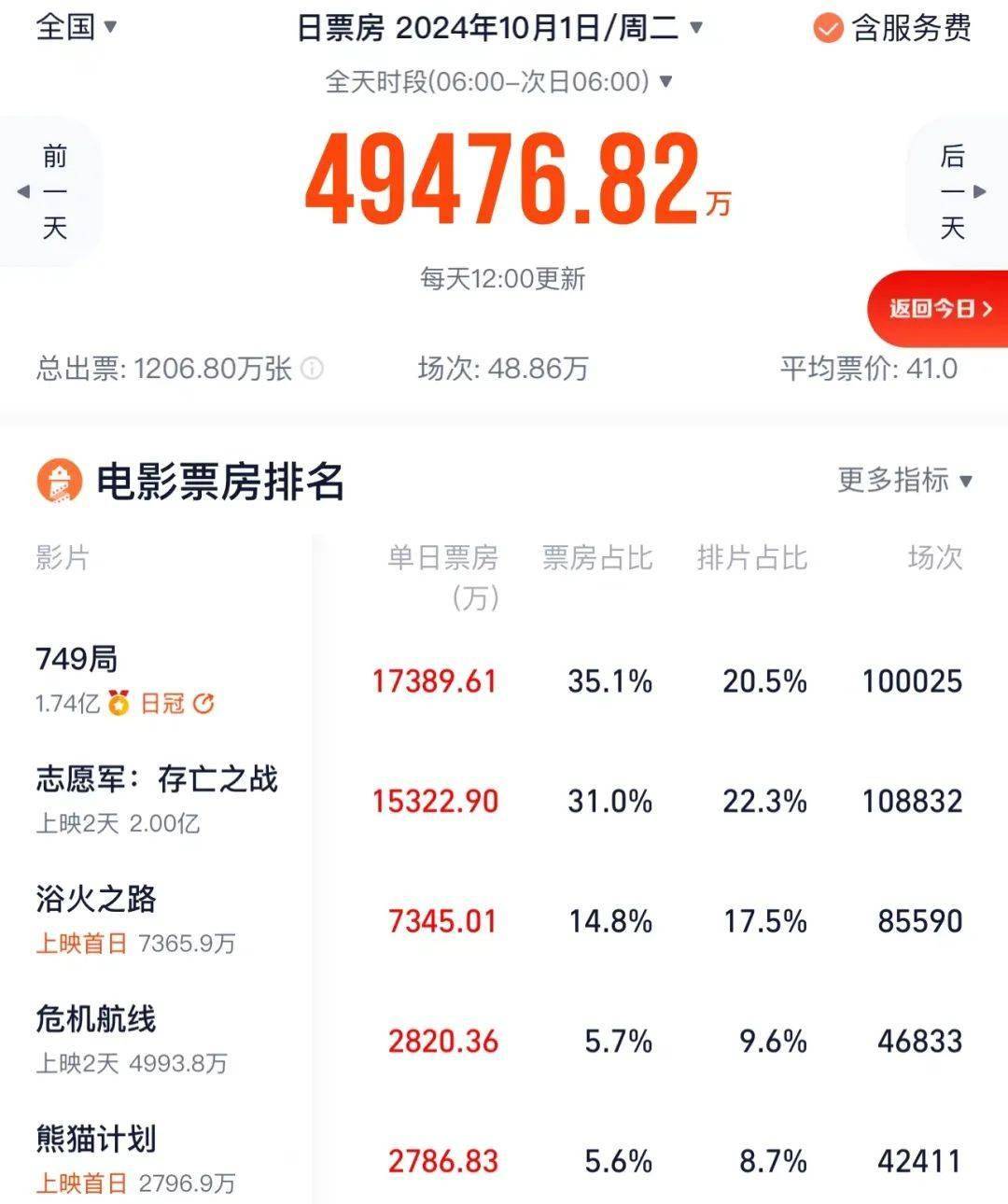
Task: Open the 全国 region dropdown
Action: pos(76,27)
